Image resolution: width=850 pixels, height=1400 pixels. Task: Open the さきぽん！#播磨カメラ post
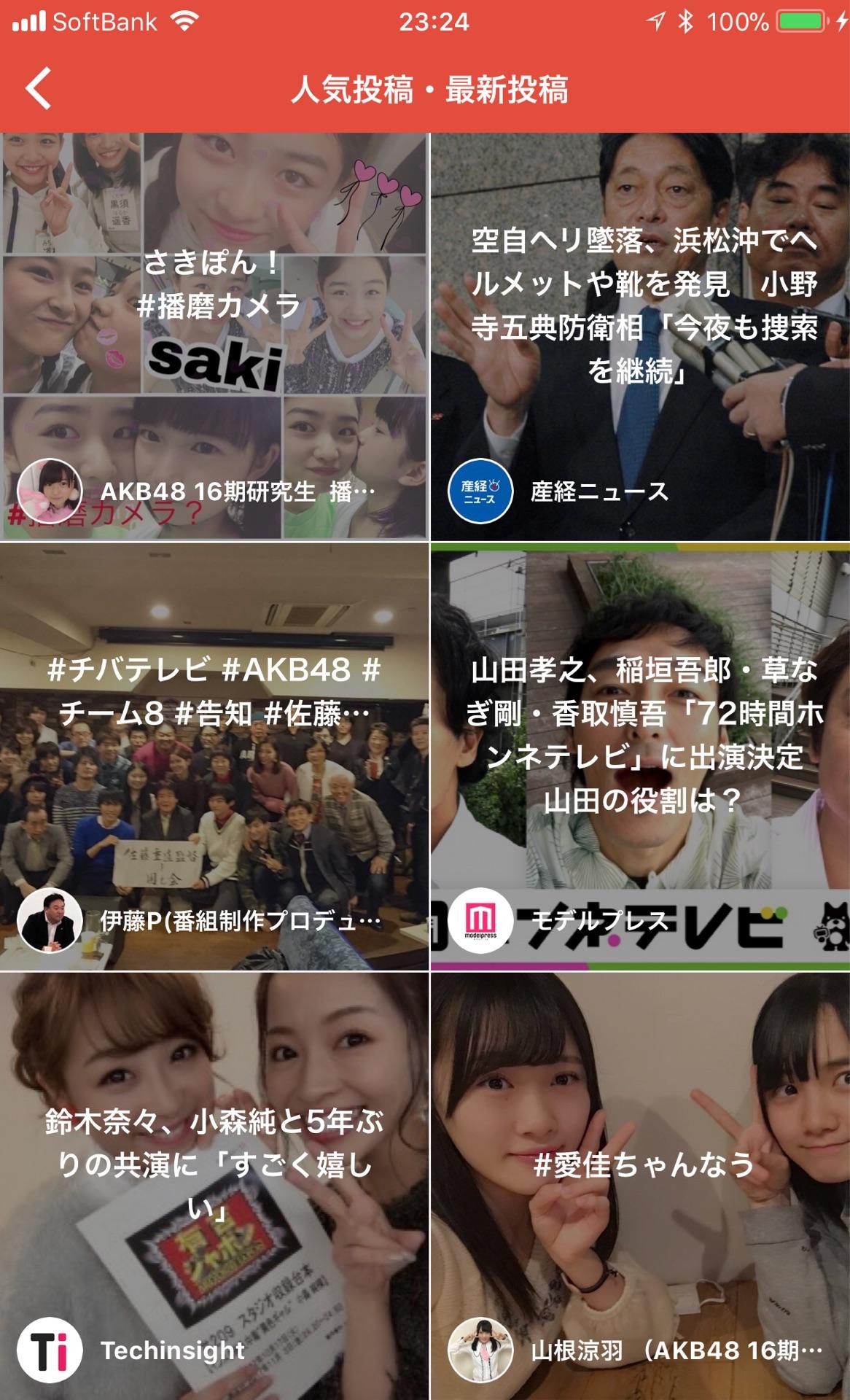tap(214, 336)
